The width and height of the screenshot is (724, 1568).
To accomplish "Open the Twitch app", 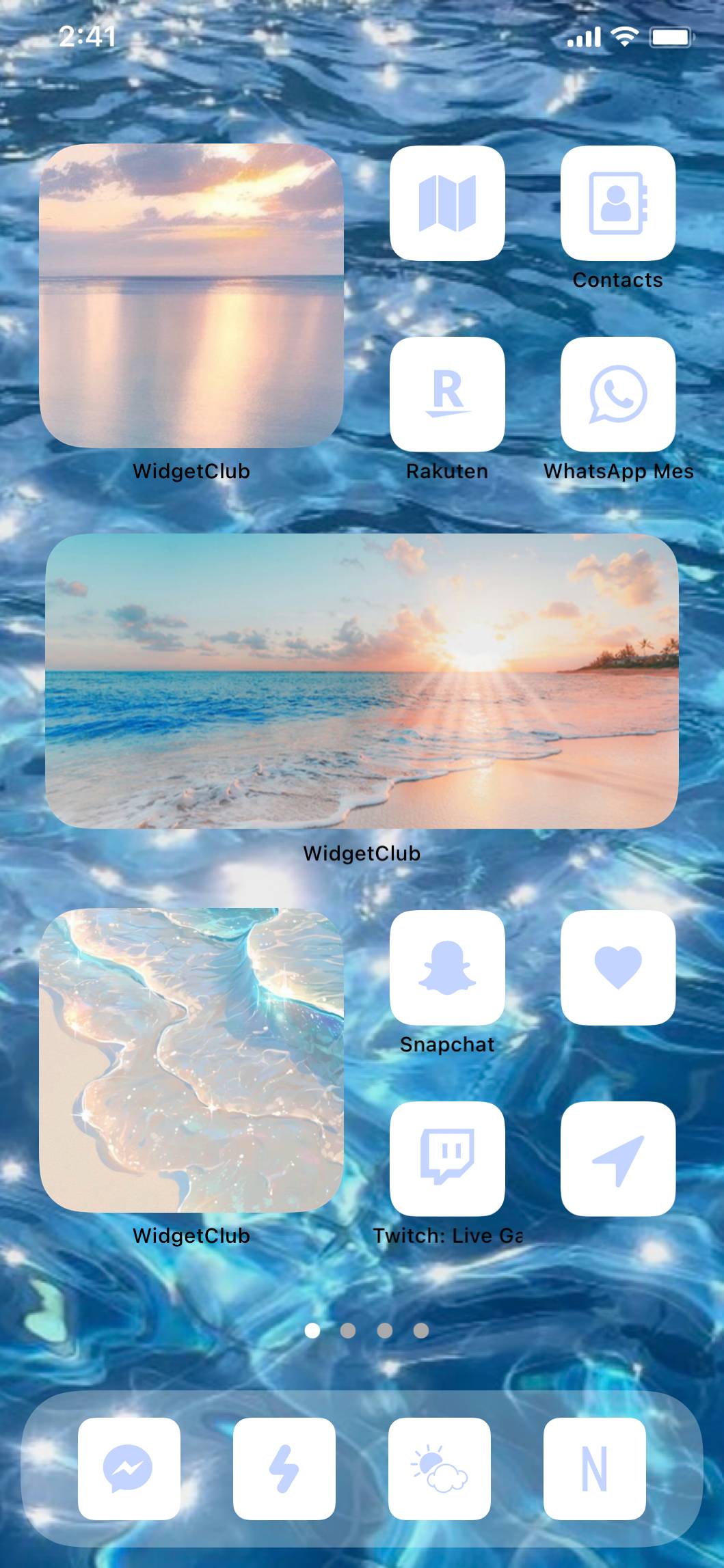I will tap(447, 1158).
